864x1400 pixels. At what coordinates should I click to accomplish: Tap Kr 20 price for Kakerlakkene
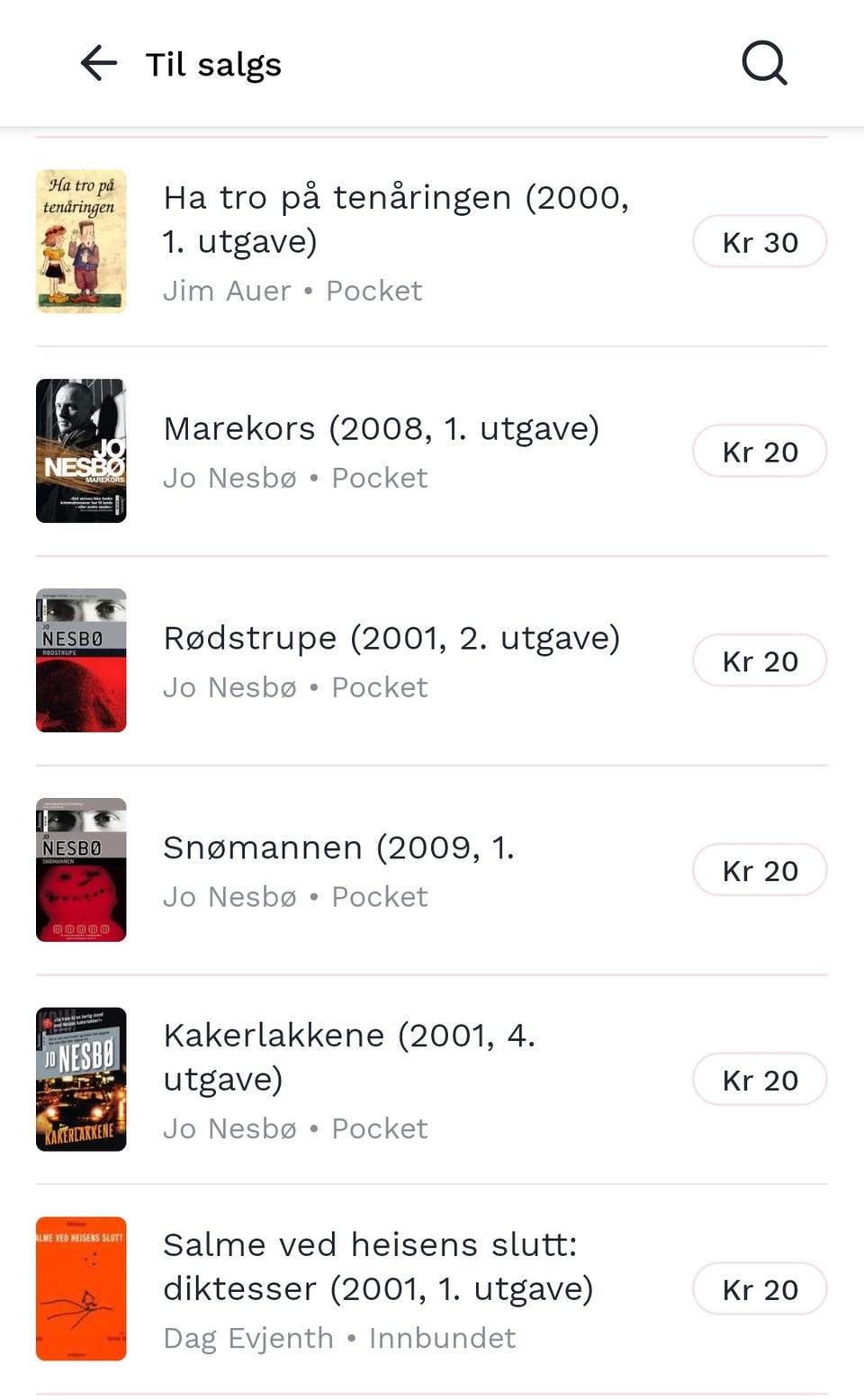(x=760, y=1081)
